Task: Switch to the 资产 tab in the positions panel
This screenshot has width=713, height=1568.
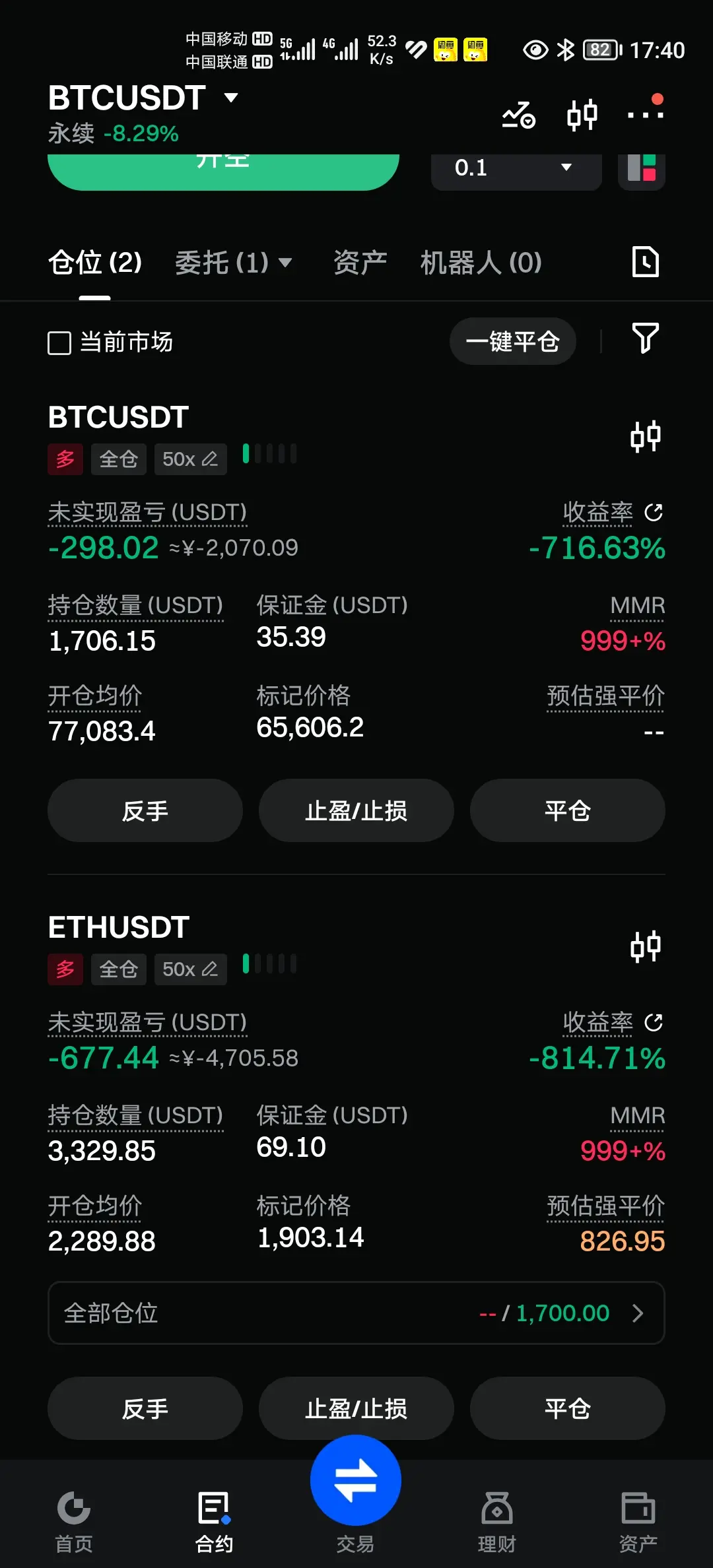Action: [360, 263]
